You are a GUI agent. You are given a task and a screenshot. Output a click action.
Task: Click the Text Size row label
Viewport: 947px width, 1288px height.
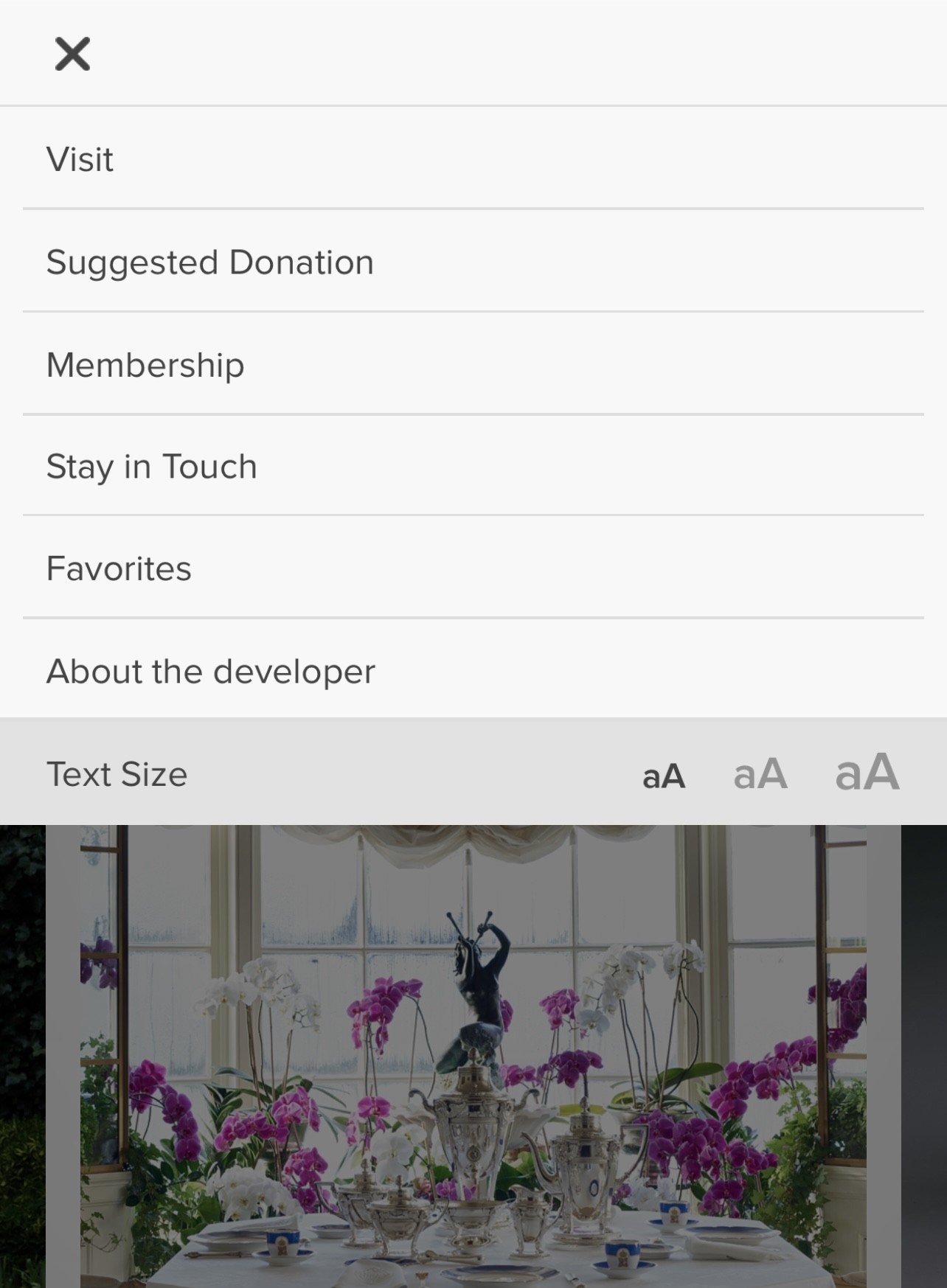117,773
